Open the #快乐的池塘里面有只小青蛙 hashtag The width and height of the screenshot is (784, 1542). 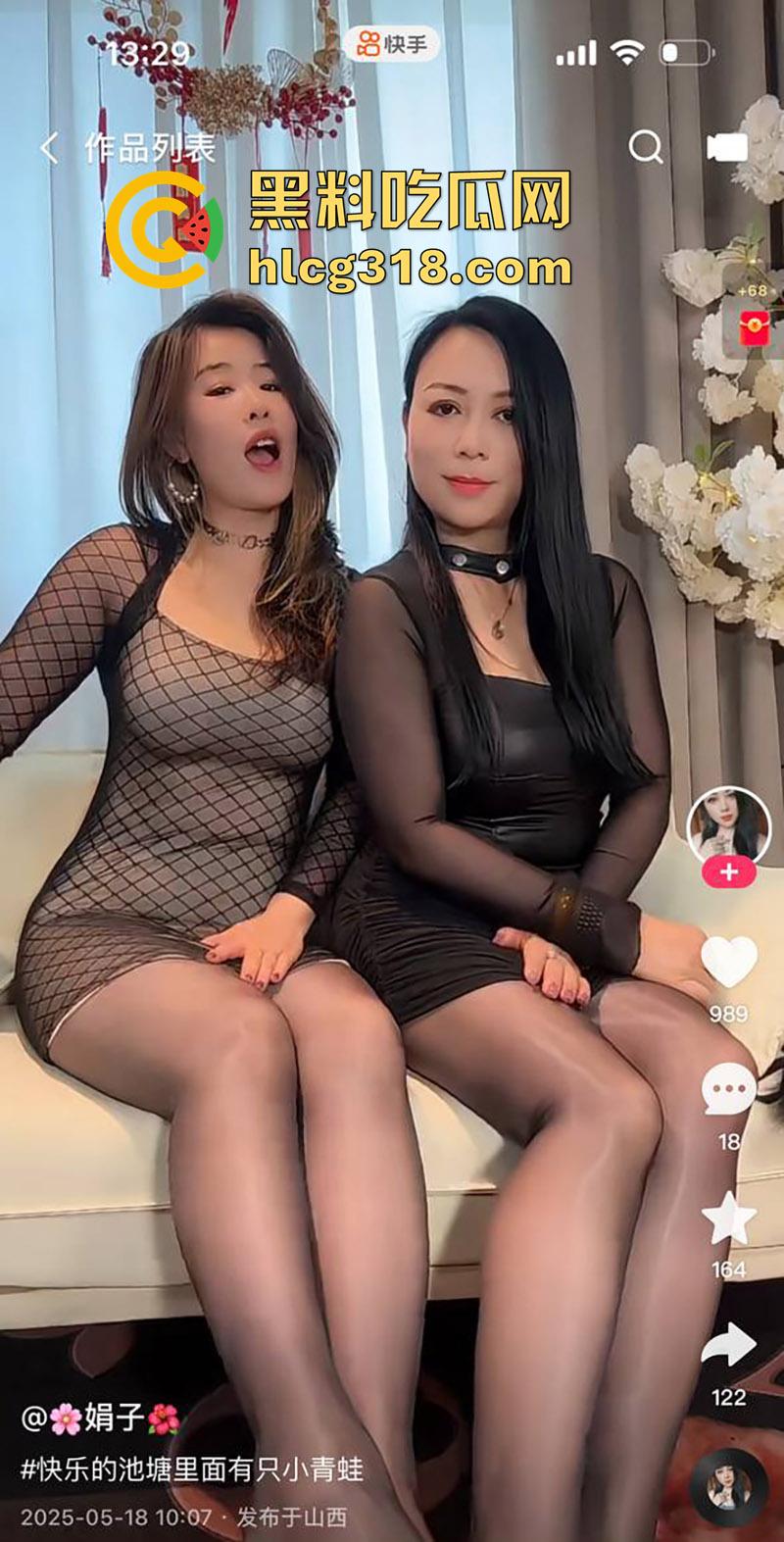pos(192,1468)
